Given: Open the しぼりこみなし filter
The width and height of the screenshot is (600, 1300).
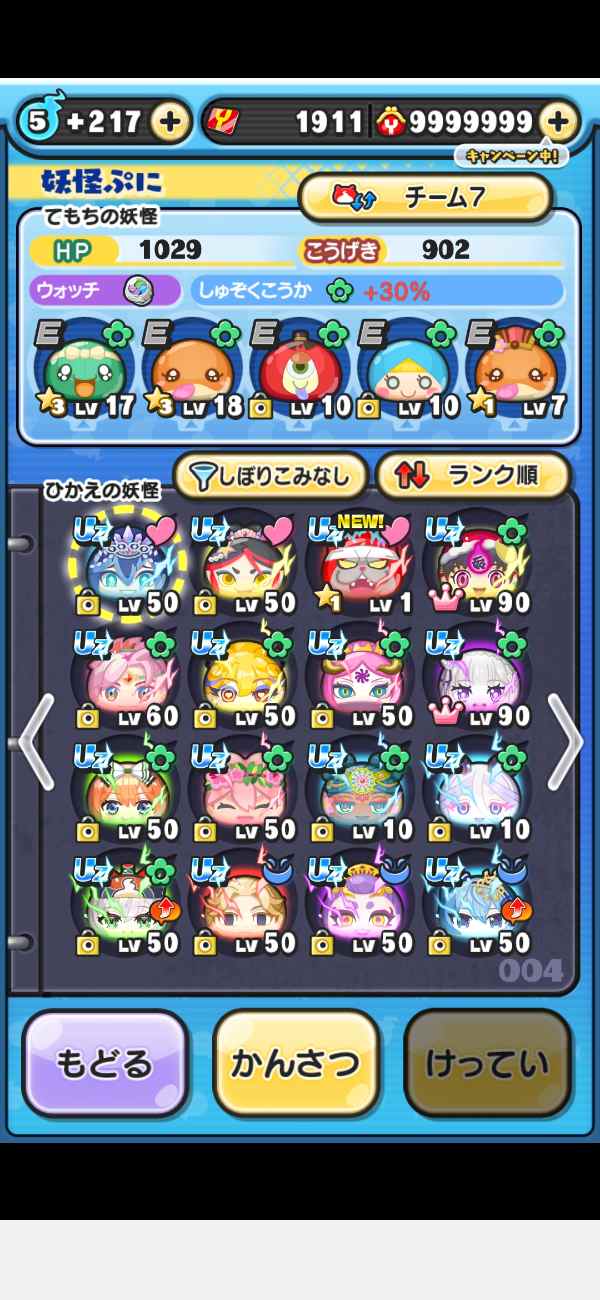Looking at the screenshot, I should [270, 476].
